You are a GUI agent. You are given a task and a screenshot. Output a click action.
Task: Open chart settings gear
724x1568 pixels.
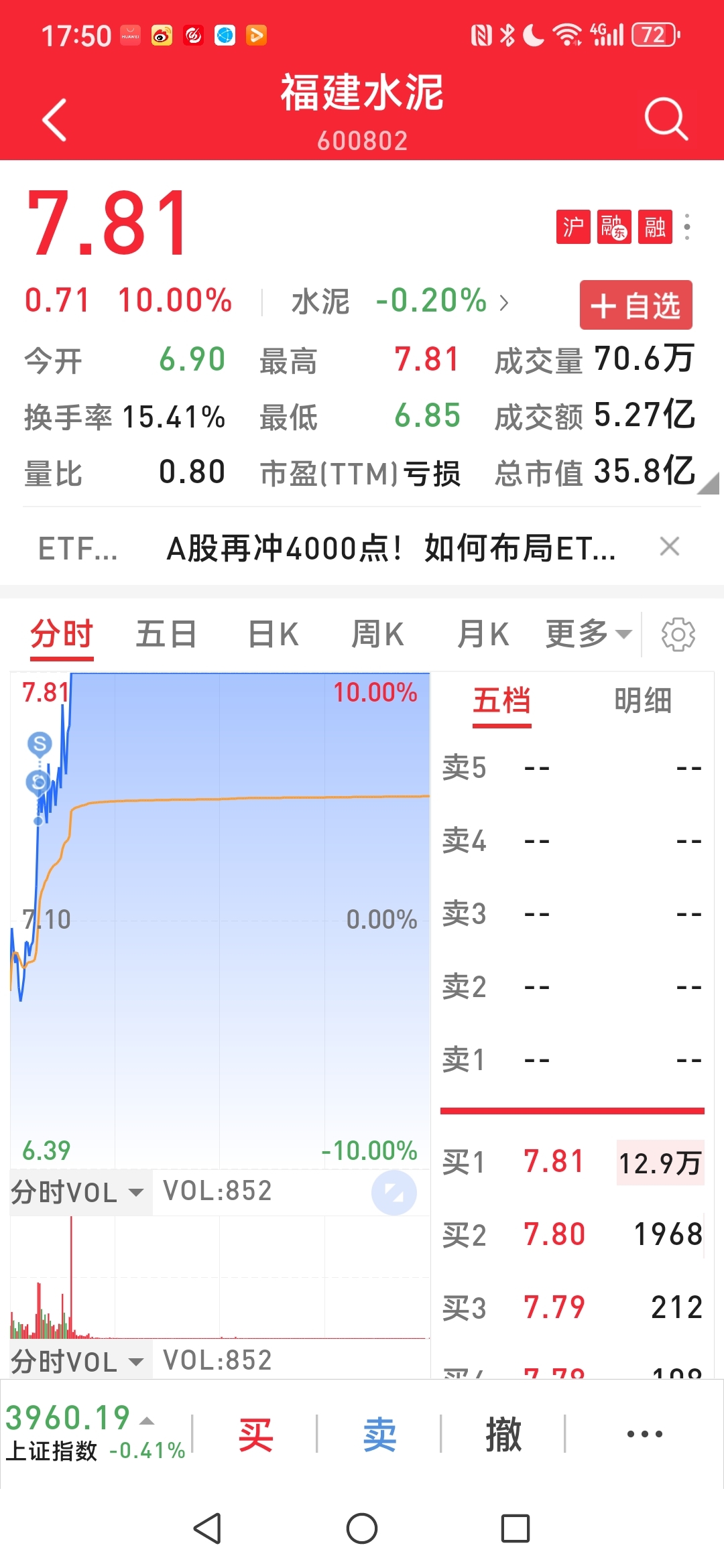678,635
